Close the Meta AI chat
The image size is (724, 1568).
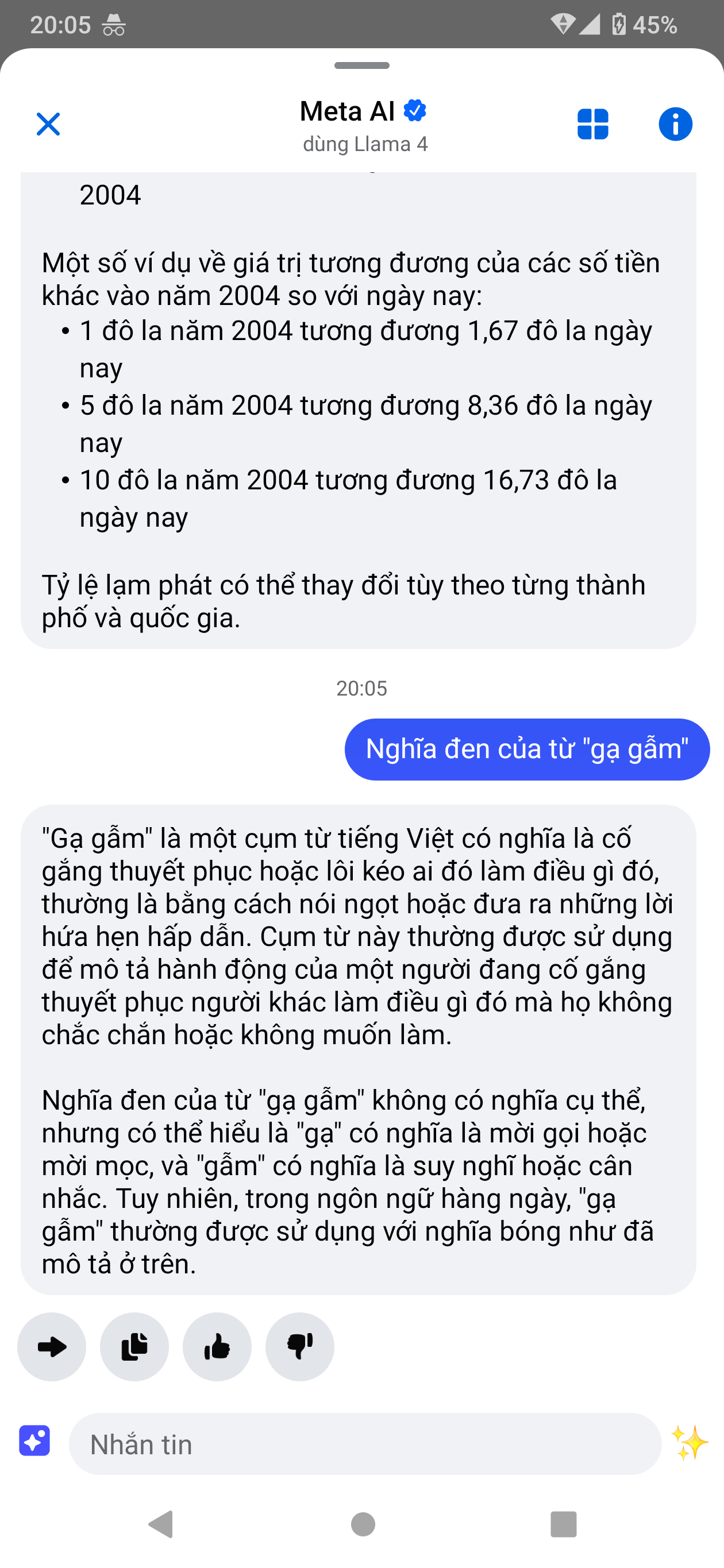point(48,124)
